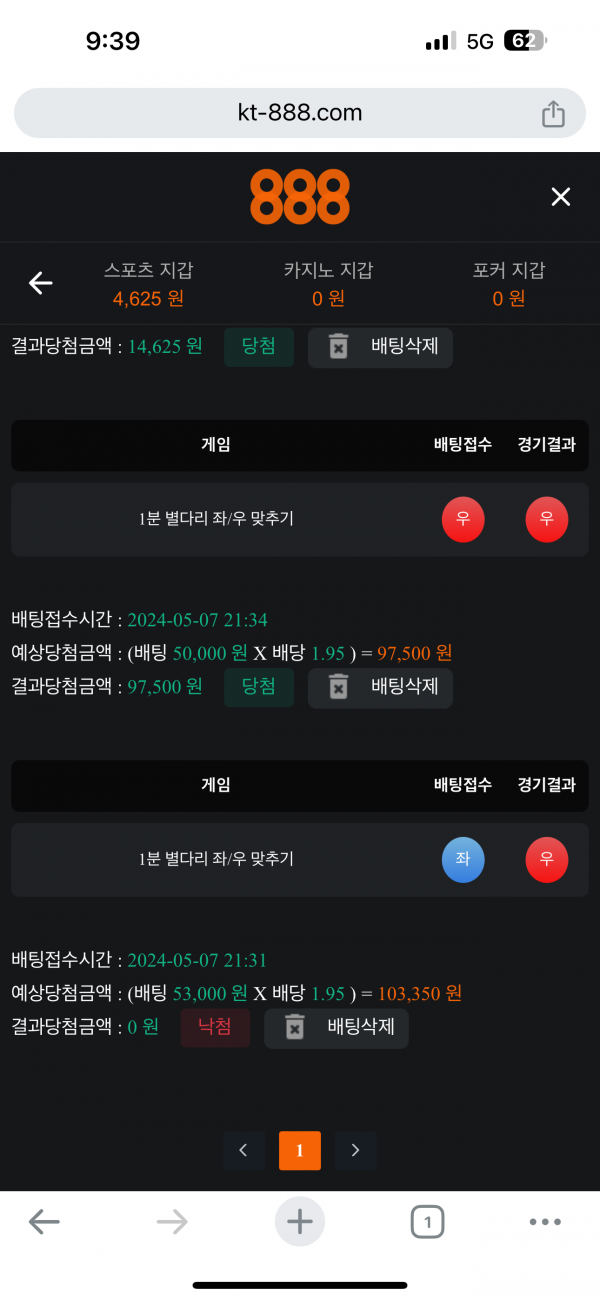The width and height of the screenshot is (600, 1300).
Task: Delete the bet with 14,625 원 result
Action: [380, 347]
